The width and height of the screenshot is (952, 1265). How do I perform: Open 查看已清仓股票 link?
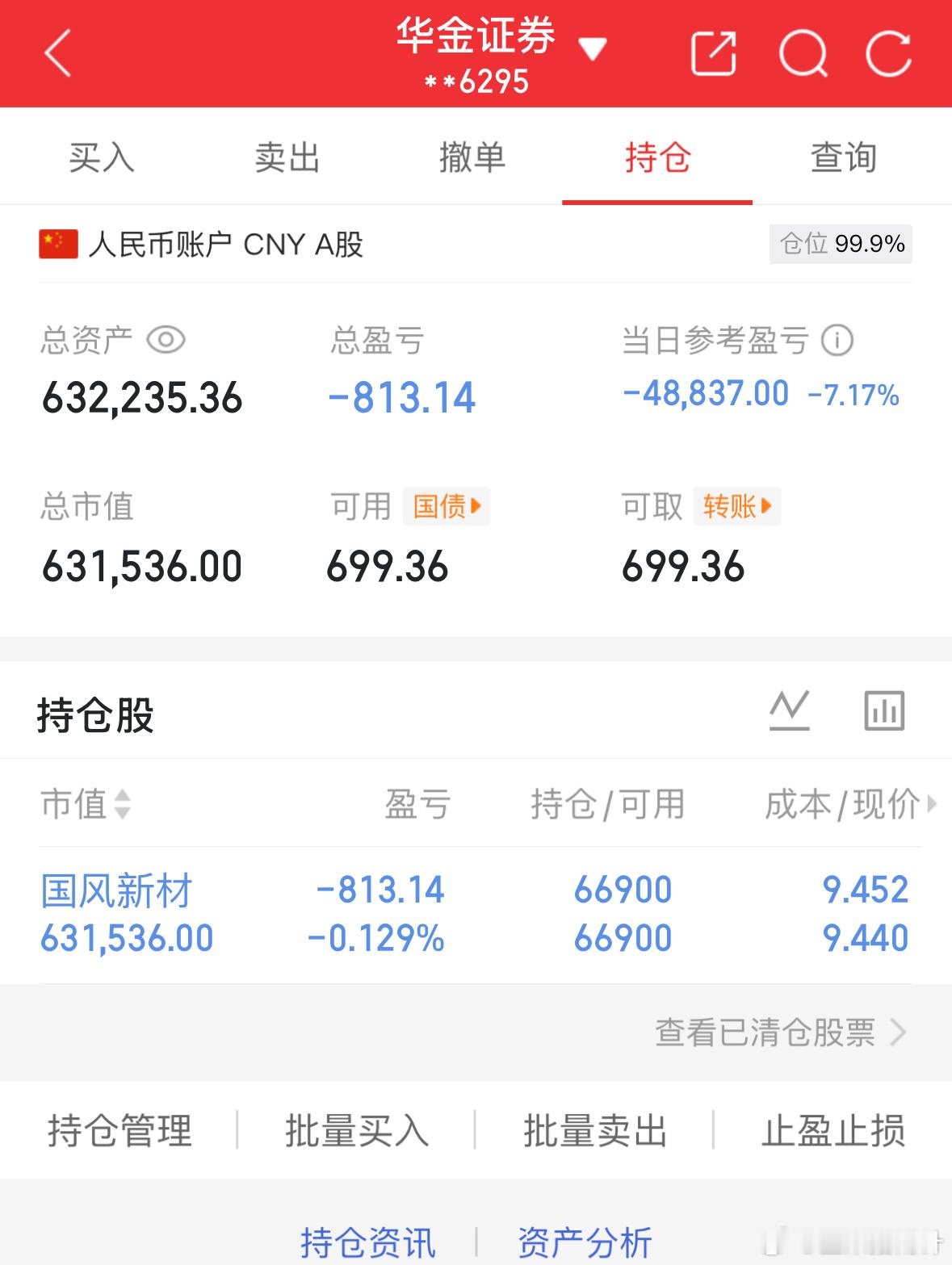pos(767,1034)
